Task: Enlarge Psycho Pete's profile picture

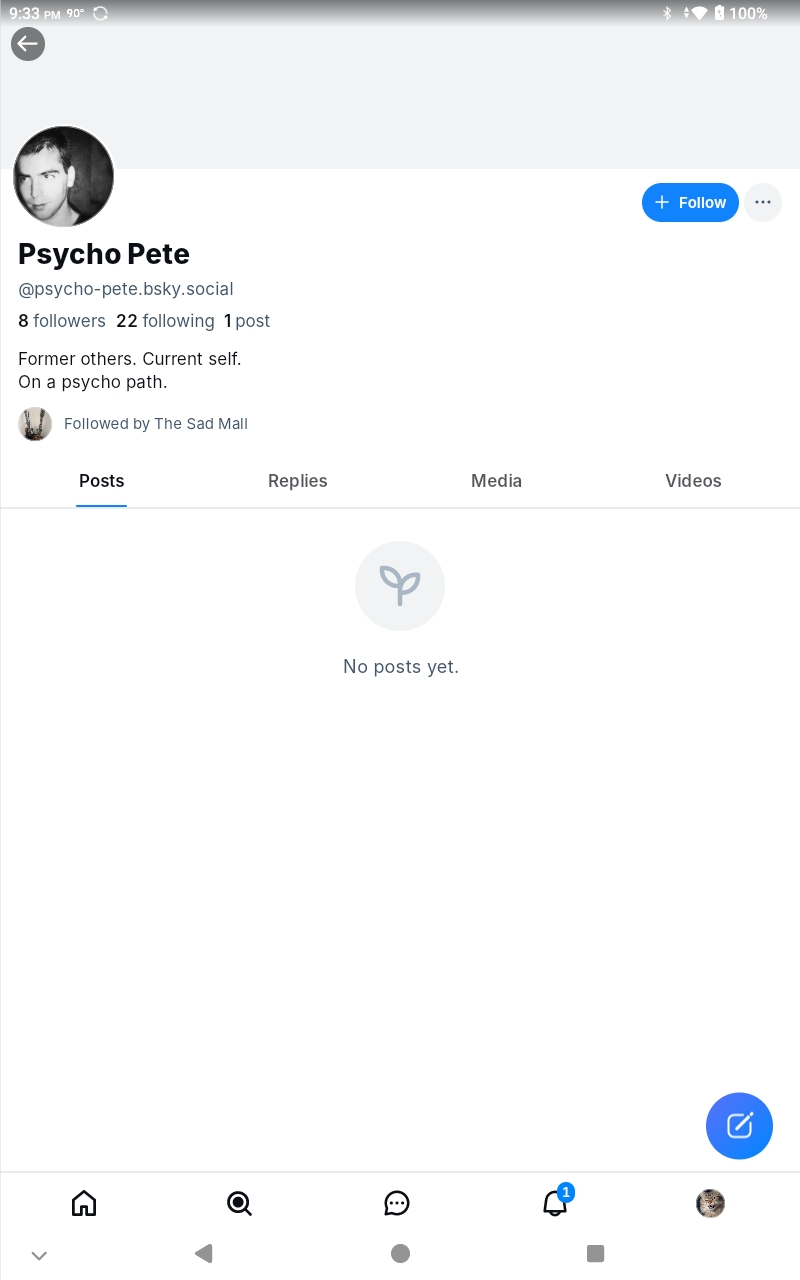Action: click(x=63, y=176)
